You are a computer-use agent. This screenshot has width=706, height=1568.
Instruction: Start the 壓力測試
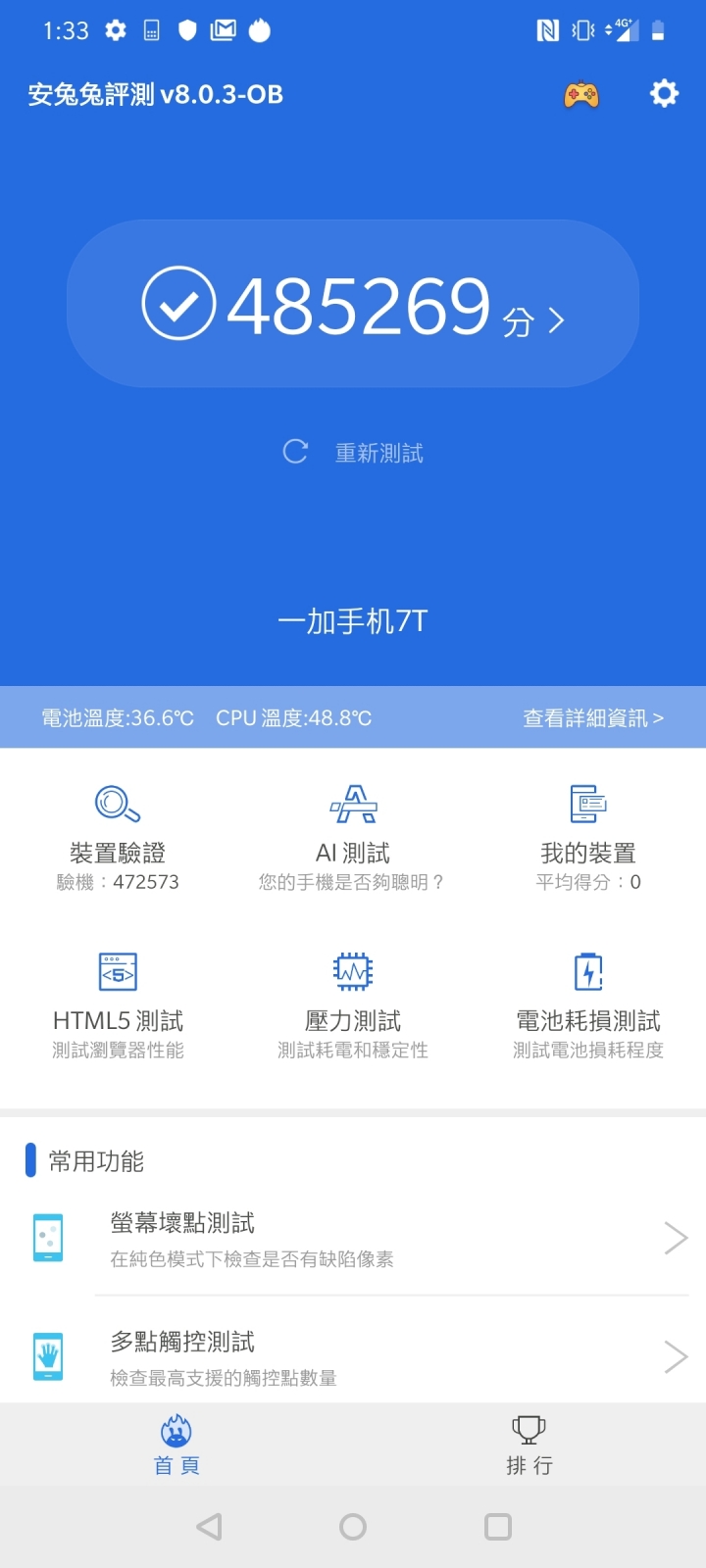coord(353,1006)
